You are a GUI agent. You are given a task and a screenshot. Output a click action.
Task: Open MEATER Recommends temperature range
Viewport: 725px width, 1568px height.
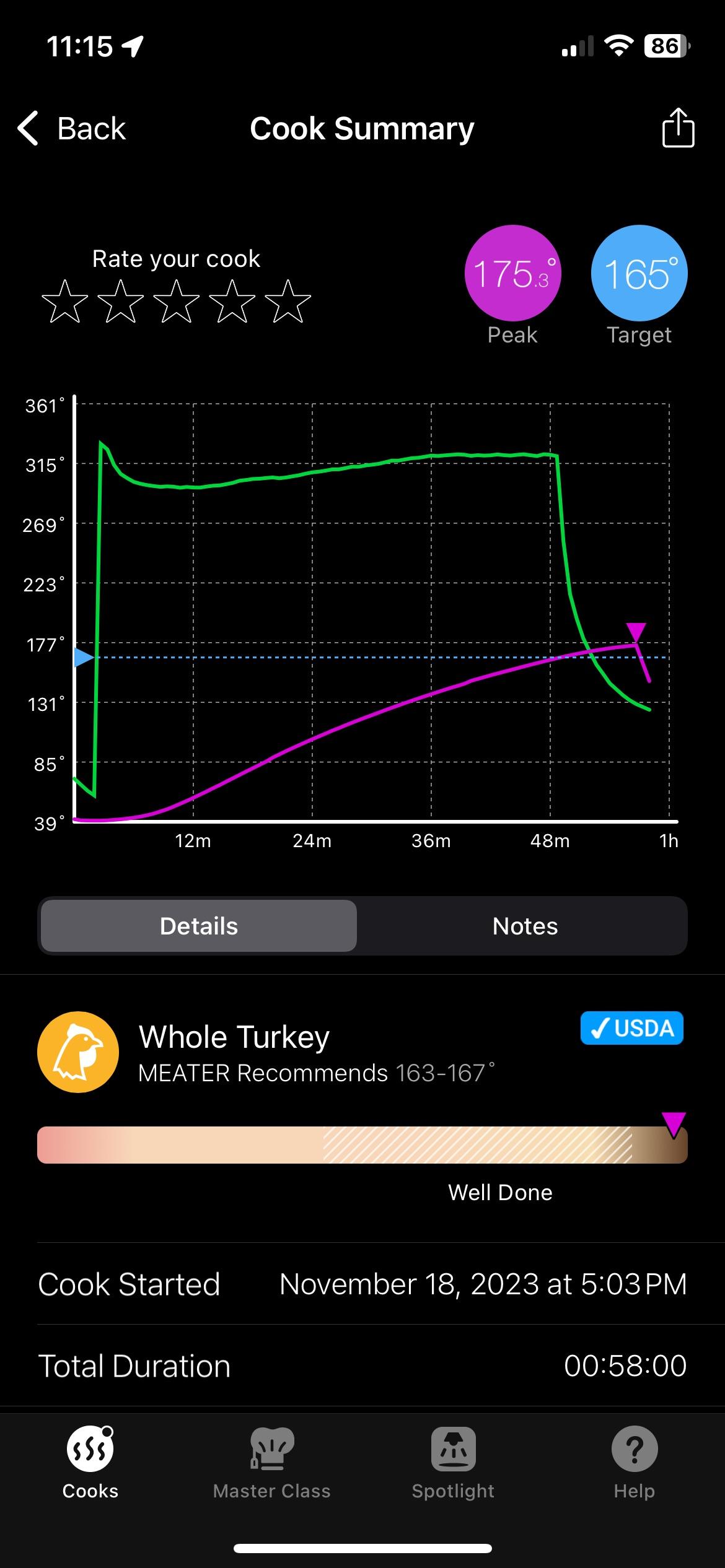[315, 1073]
